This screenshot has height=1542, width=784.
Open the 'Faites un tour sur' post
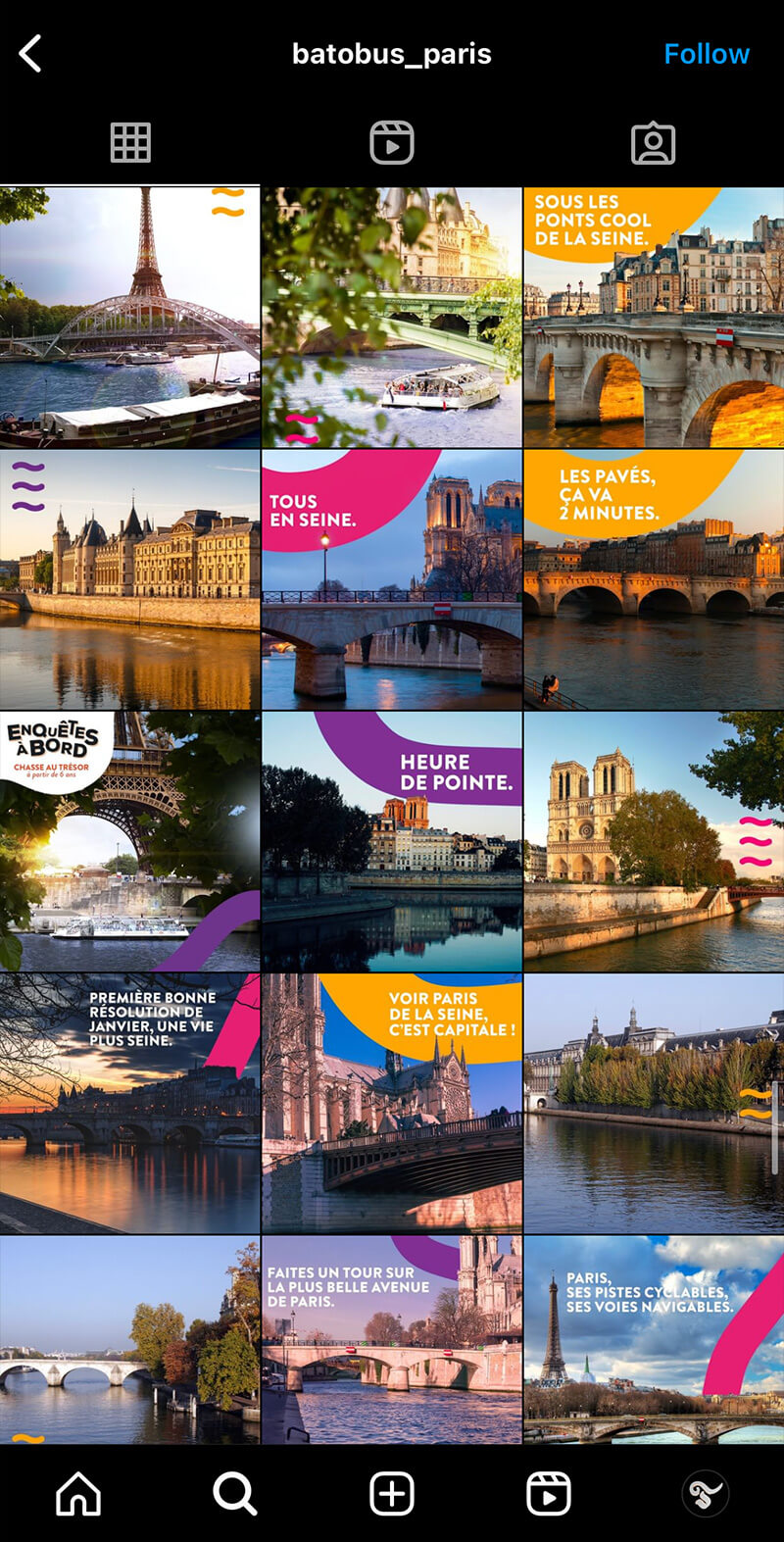coord(391,1339)
